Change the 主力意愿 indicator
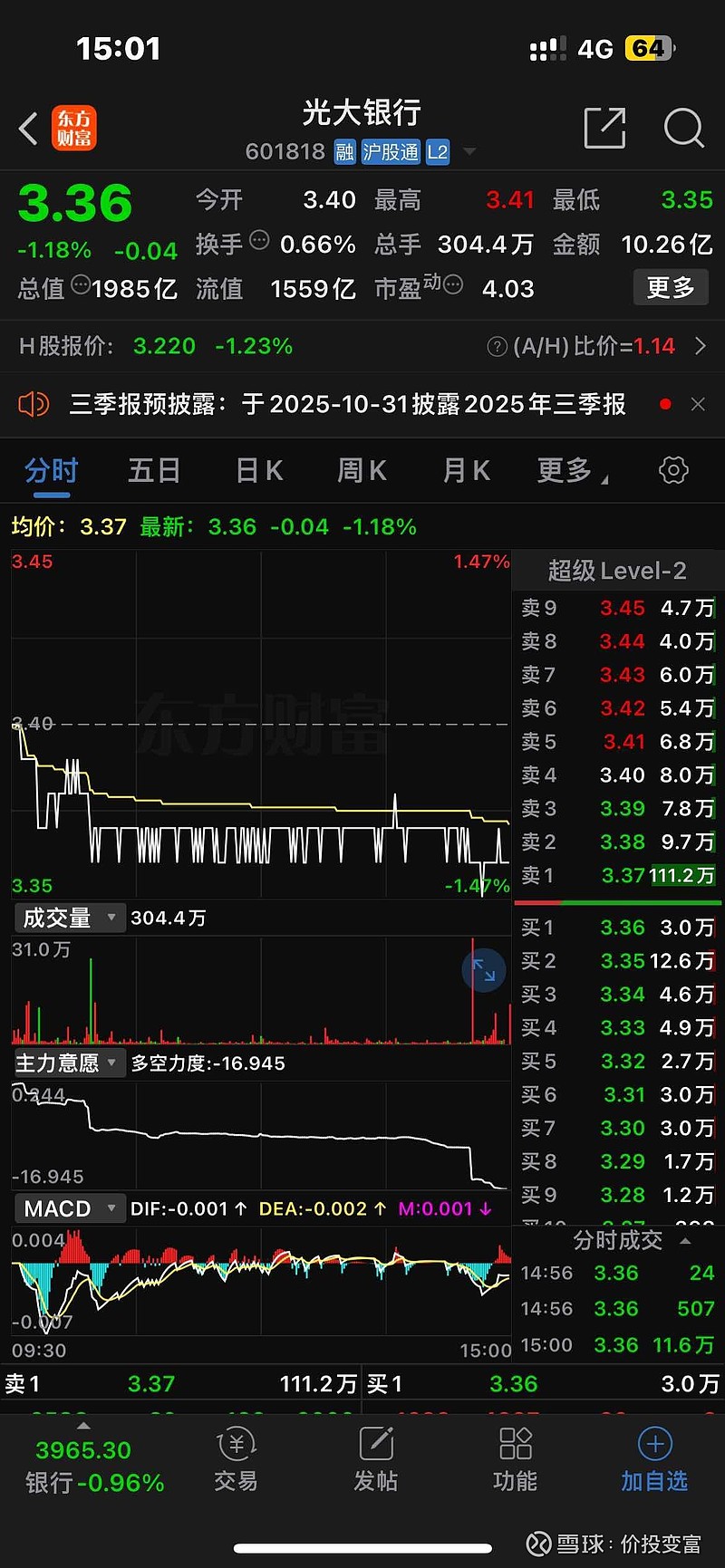This screenshot has height=1568, width=725. pyautogui.click(x=68, y=1063)
